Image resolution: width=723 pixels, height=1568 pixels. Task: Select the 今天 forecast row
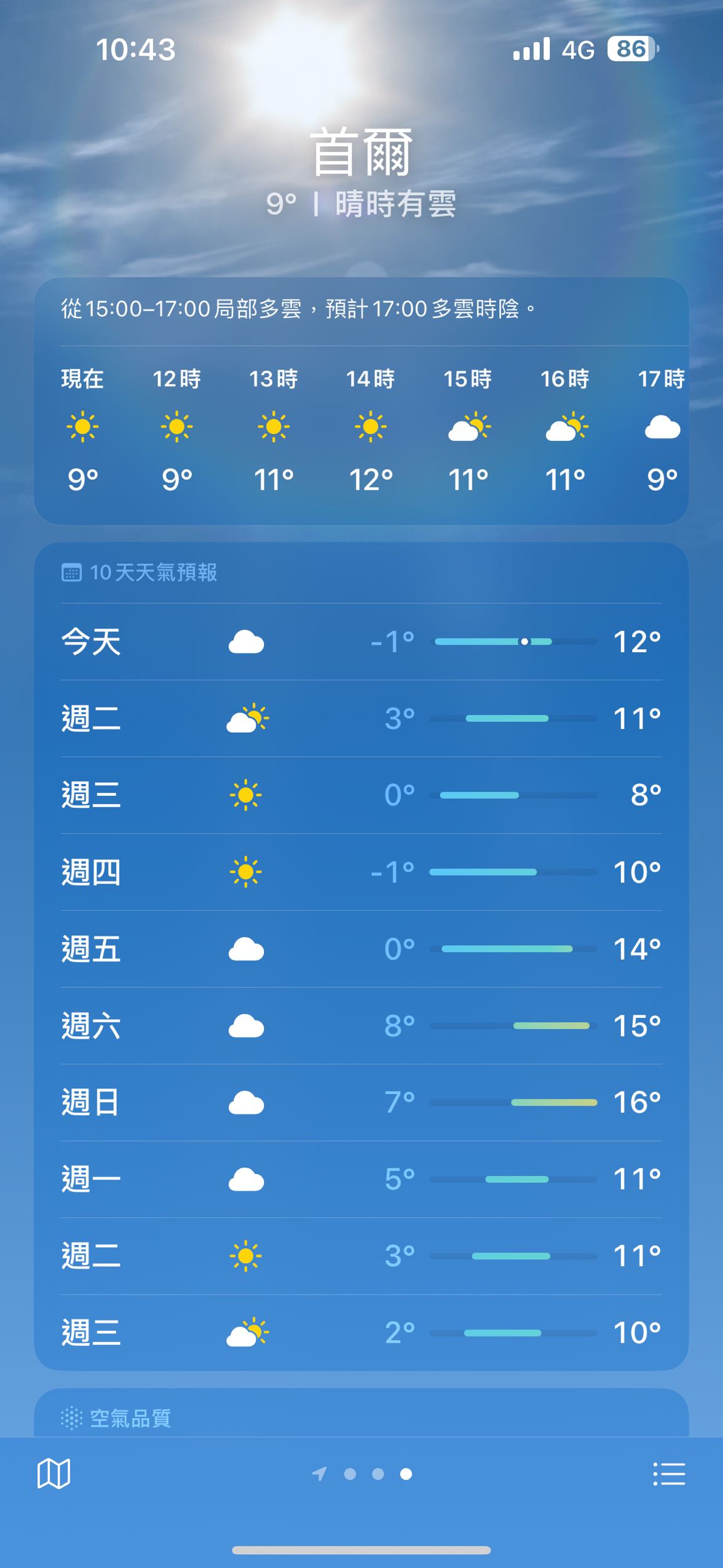(361, 642)
